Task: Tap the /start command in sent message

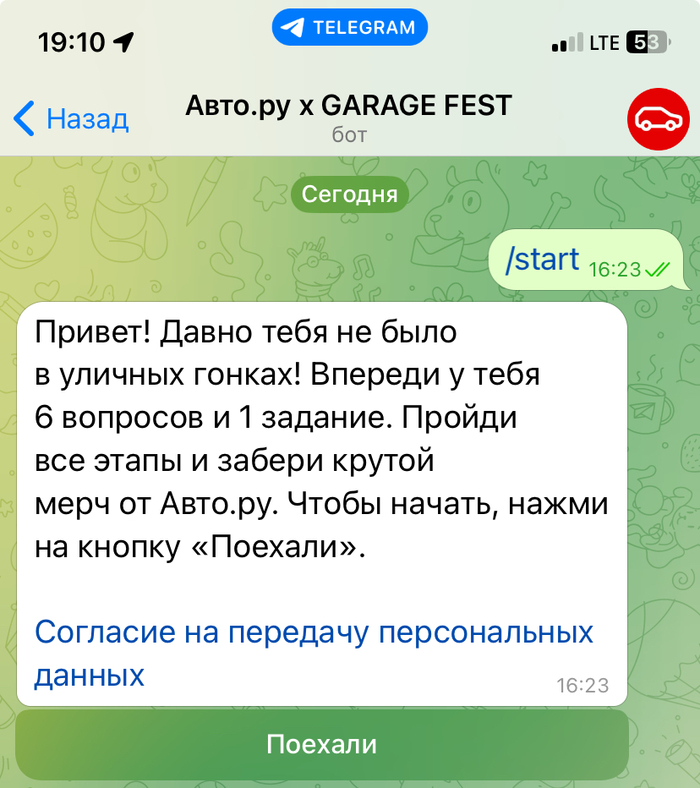Action: pyautogui.click(x=542, y=260)
